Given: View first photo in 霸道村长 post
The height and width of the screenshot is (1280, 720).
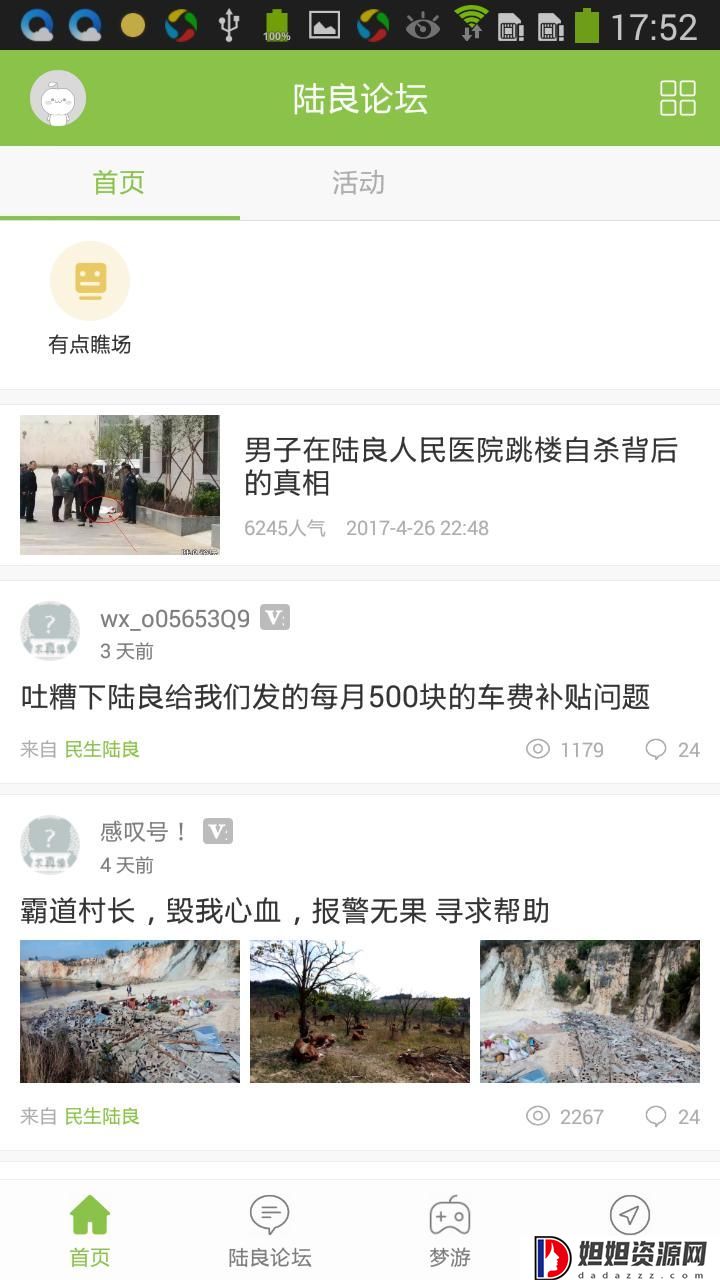Looking at the screenshot, I should [130, 1011].
